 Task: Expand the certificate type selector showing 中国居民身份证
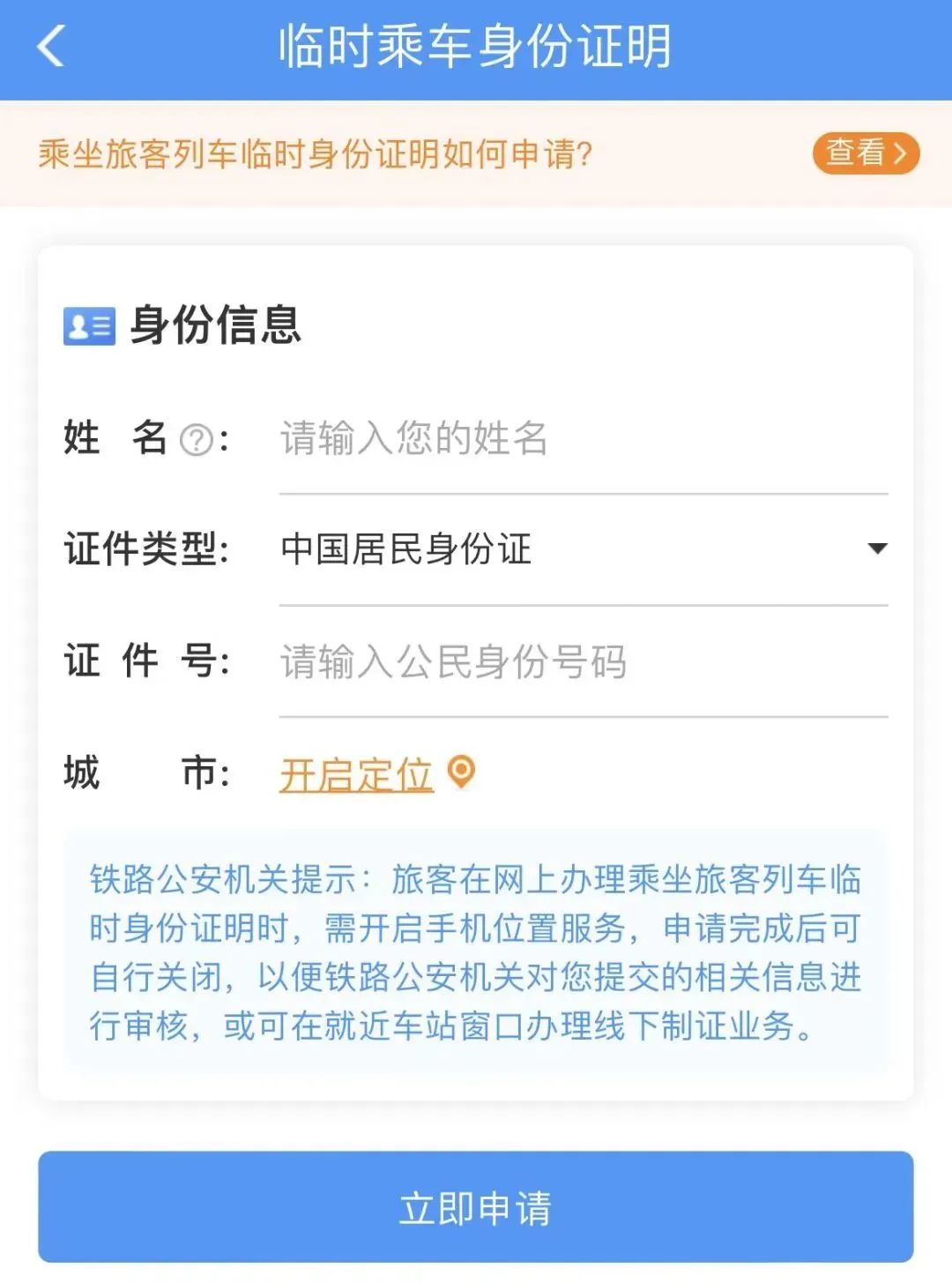(582, 549)
